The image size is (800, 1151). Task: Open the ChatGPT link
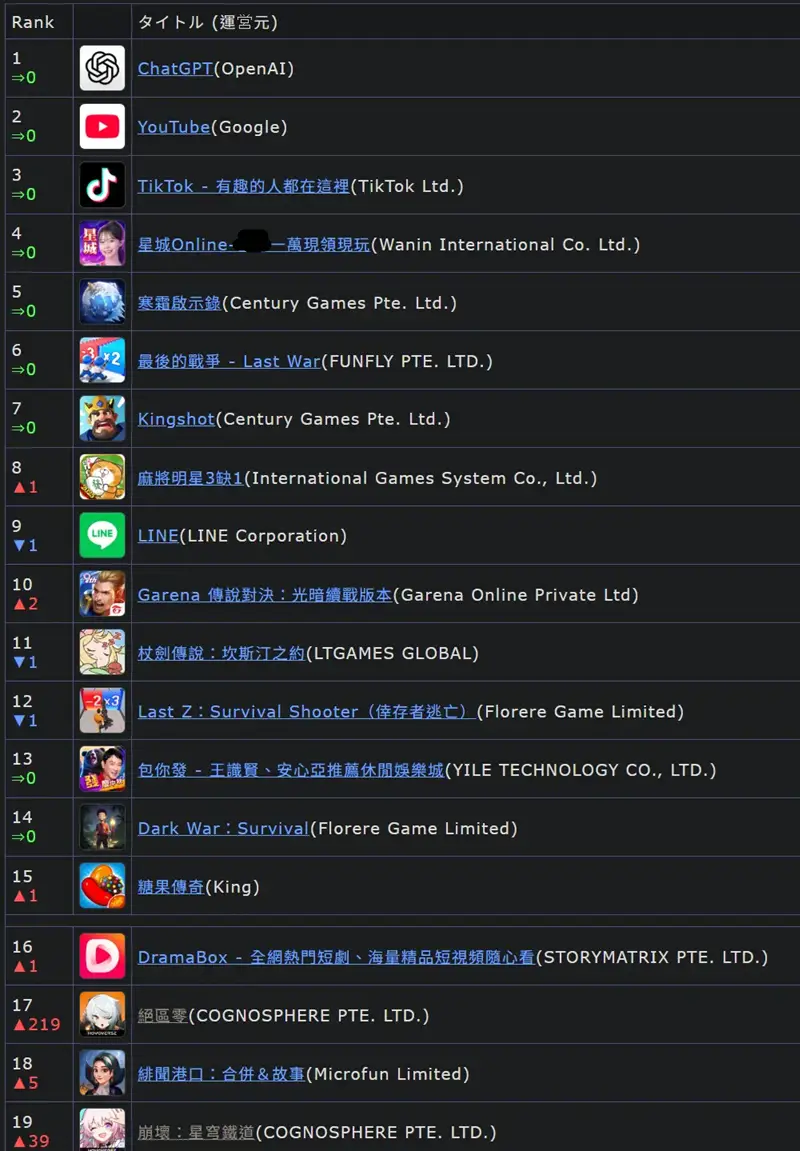tap(175, 69)
